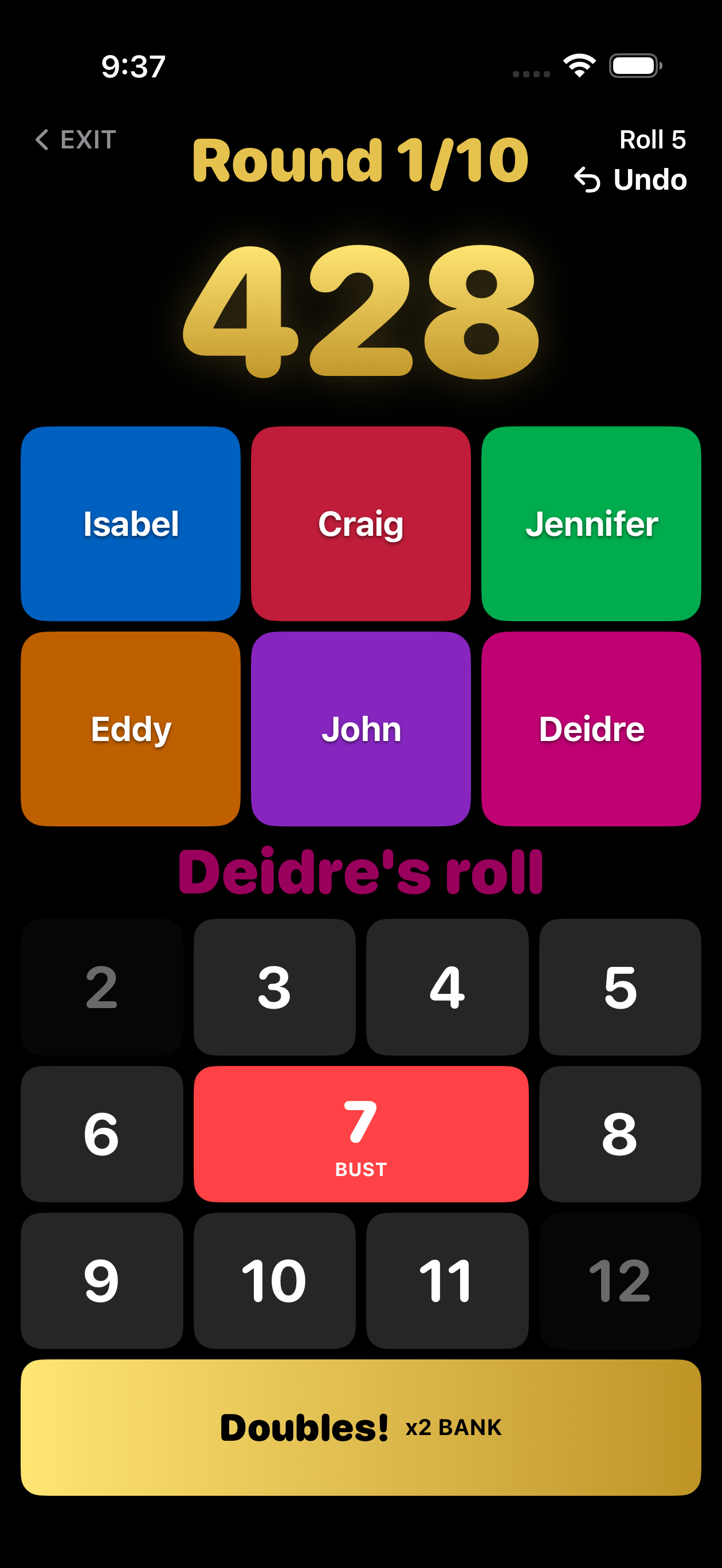Select Jennifer's green player tile

tap(591, 525)
